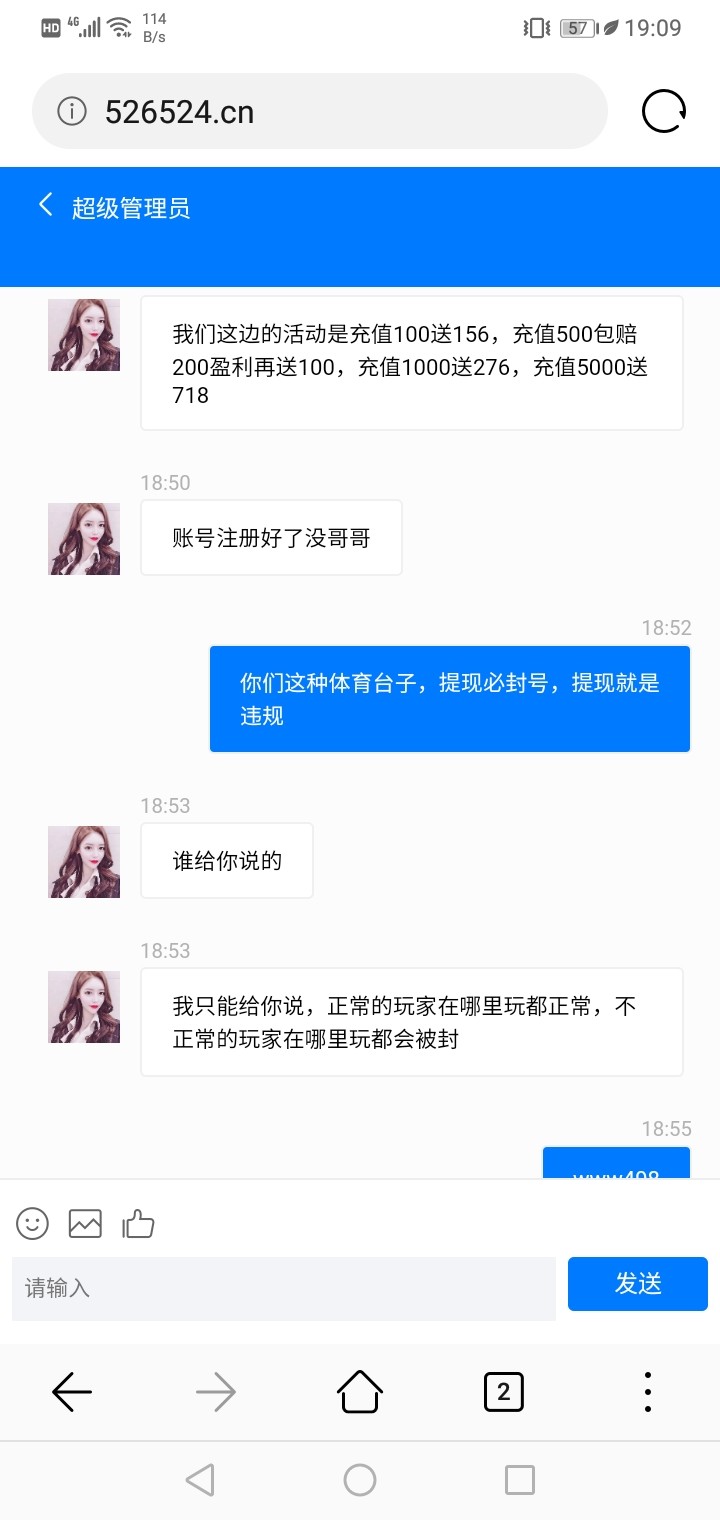This screenshot has height=1520, width=720.
Task: Focus the 请输入 message field
Action: point(283,1288)
